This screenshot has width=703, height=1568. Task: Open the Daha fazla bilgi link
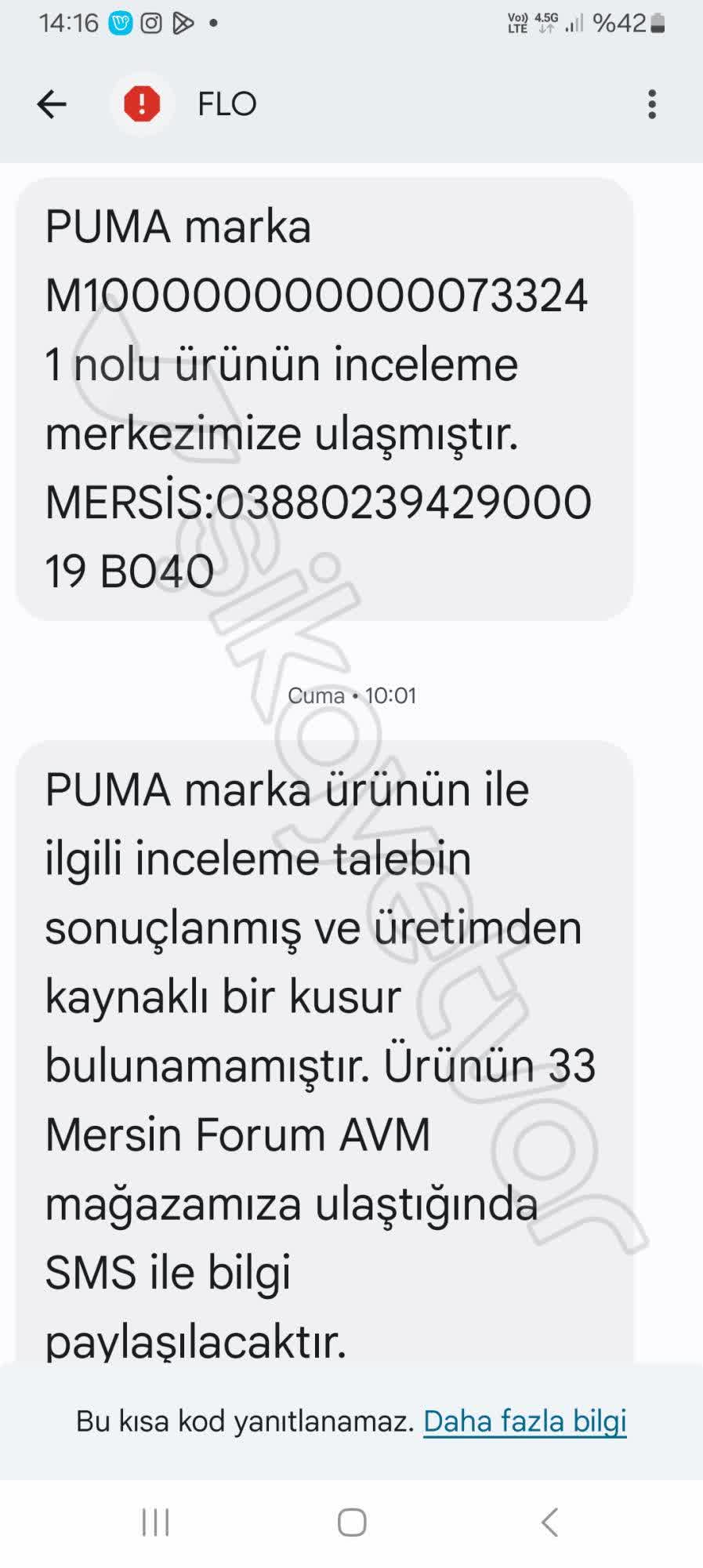click(x=524, y=1421)
